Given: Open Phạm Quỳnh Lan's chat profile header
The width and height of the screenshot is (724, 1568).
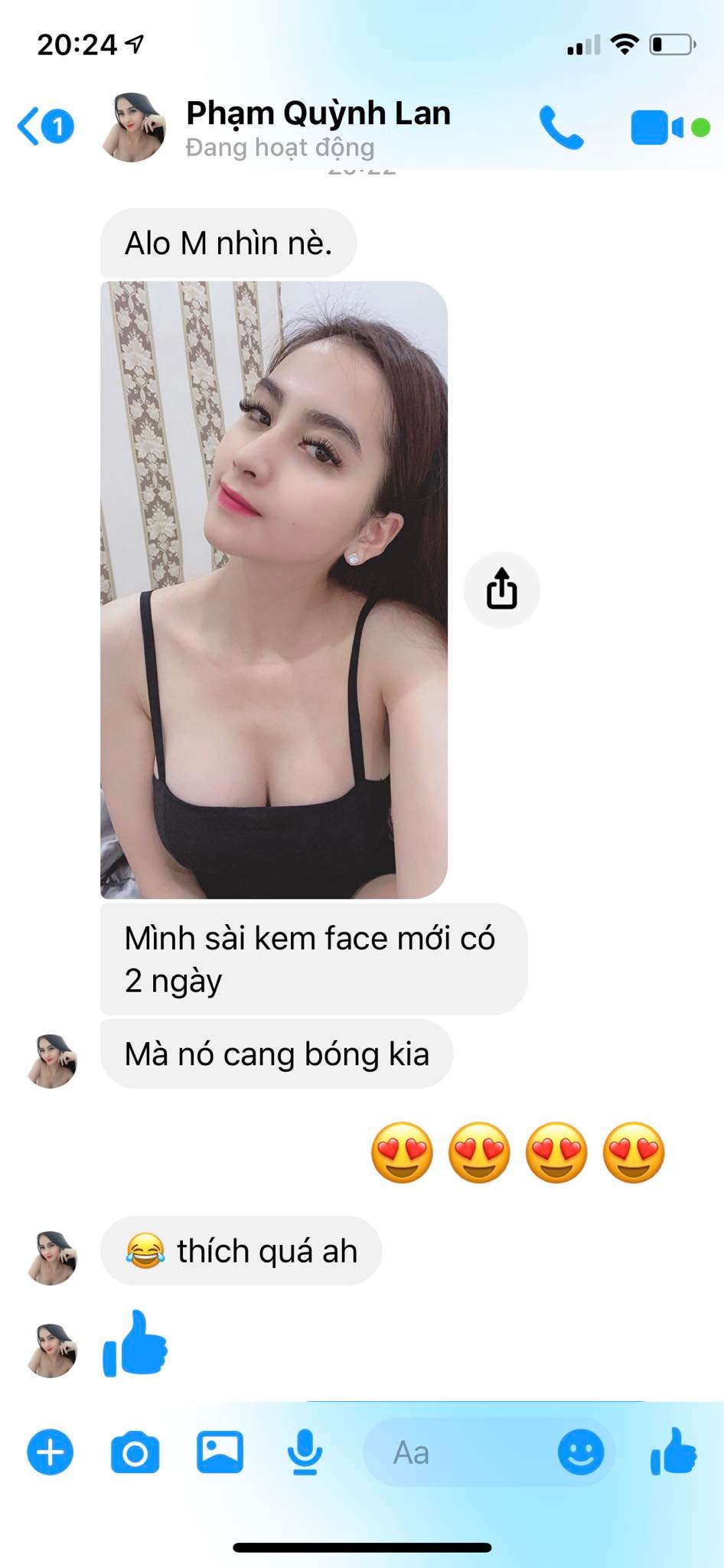Looking at the screenshot, I should click(317, 127).
